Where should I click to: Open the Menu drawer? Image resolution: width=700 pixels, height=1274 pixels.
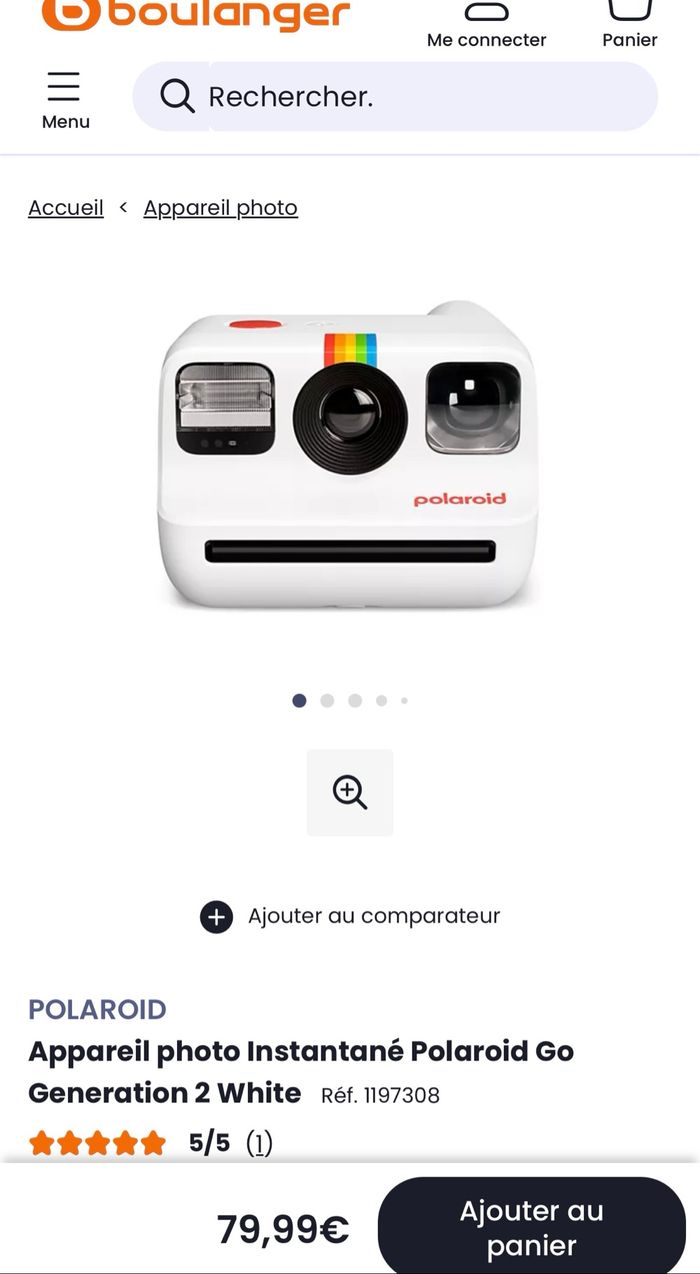tap(65, 100)
